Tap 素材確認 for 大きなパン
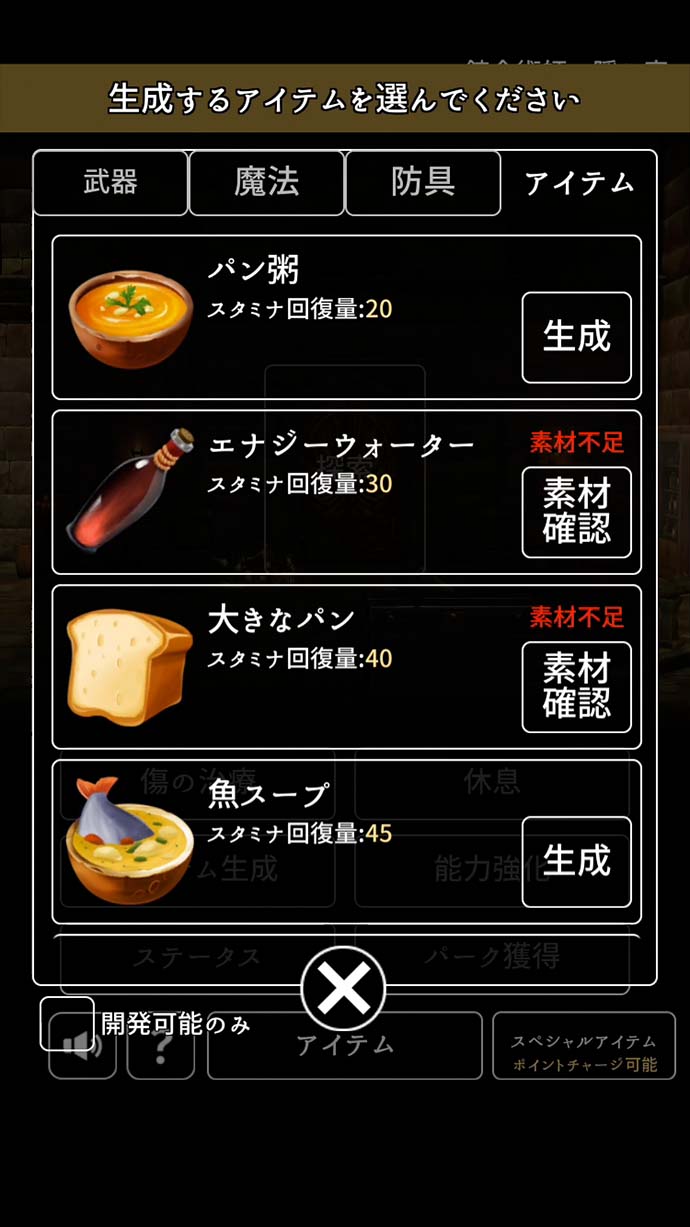Viewport: 690px width, 1227px height. (576, 687)
